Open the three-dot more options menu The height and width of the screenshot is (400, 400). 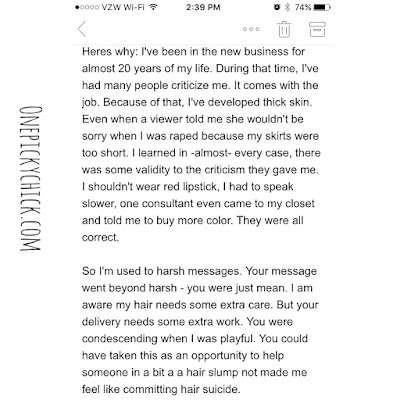pyautogui.click(x=251, y=29)
